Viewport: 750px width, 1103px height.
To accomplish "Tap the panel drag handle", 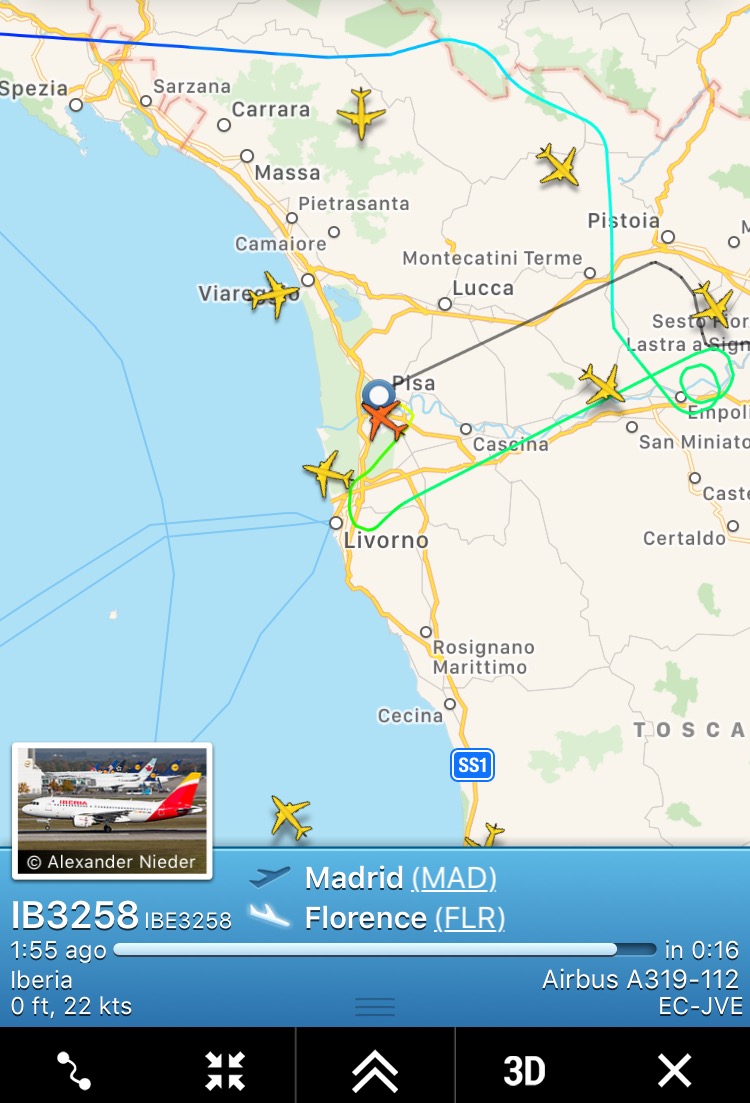I will 375,1007.
